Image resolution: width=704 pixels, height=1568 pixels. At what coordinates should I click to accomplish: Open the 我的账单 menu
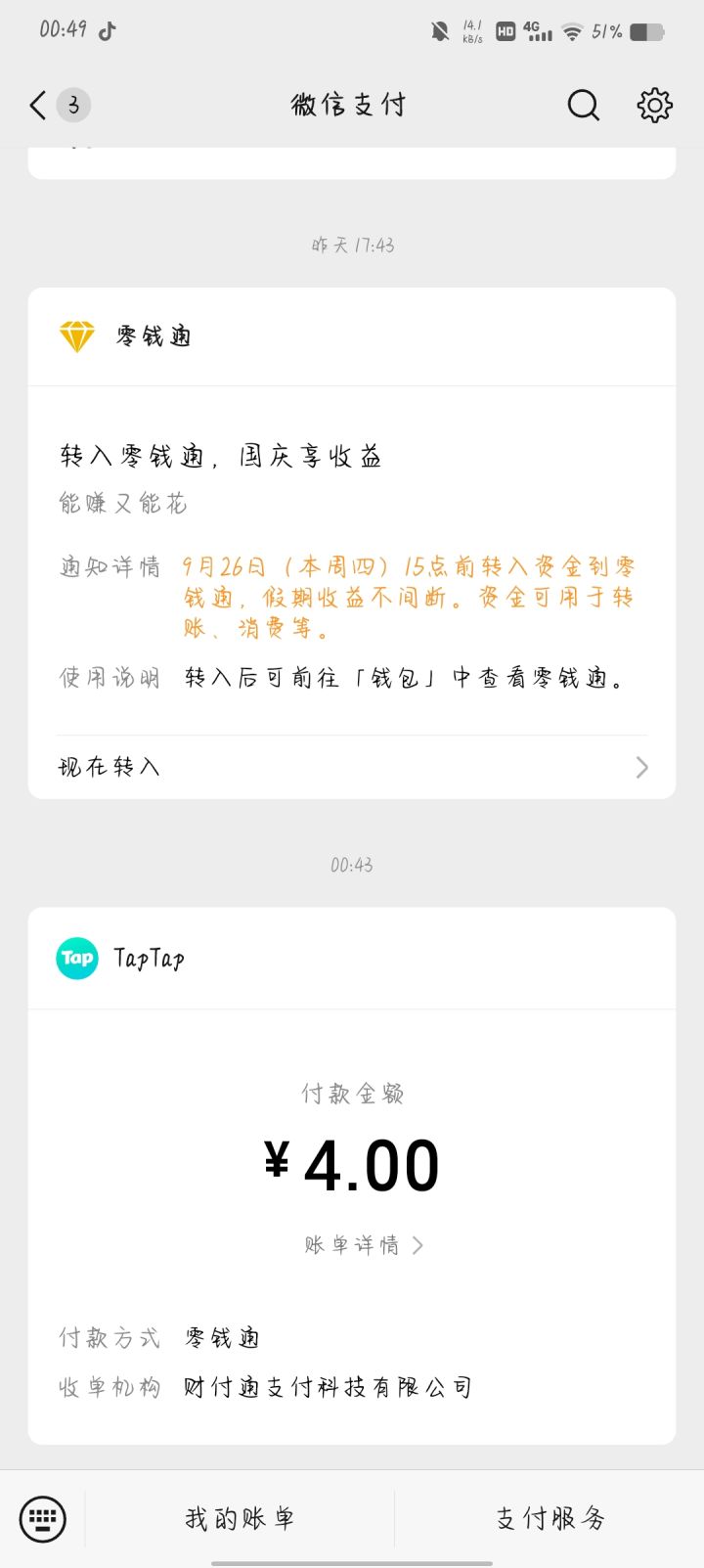[x=240, y=1518]
